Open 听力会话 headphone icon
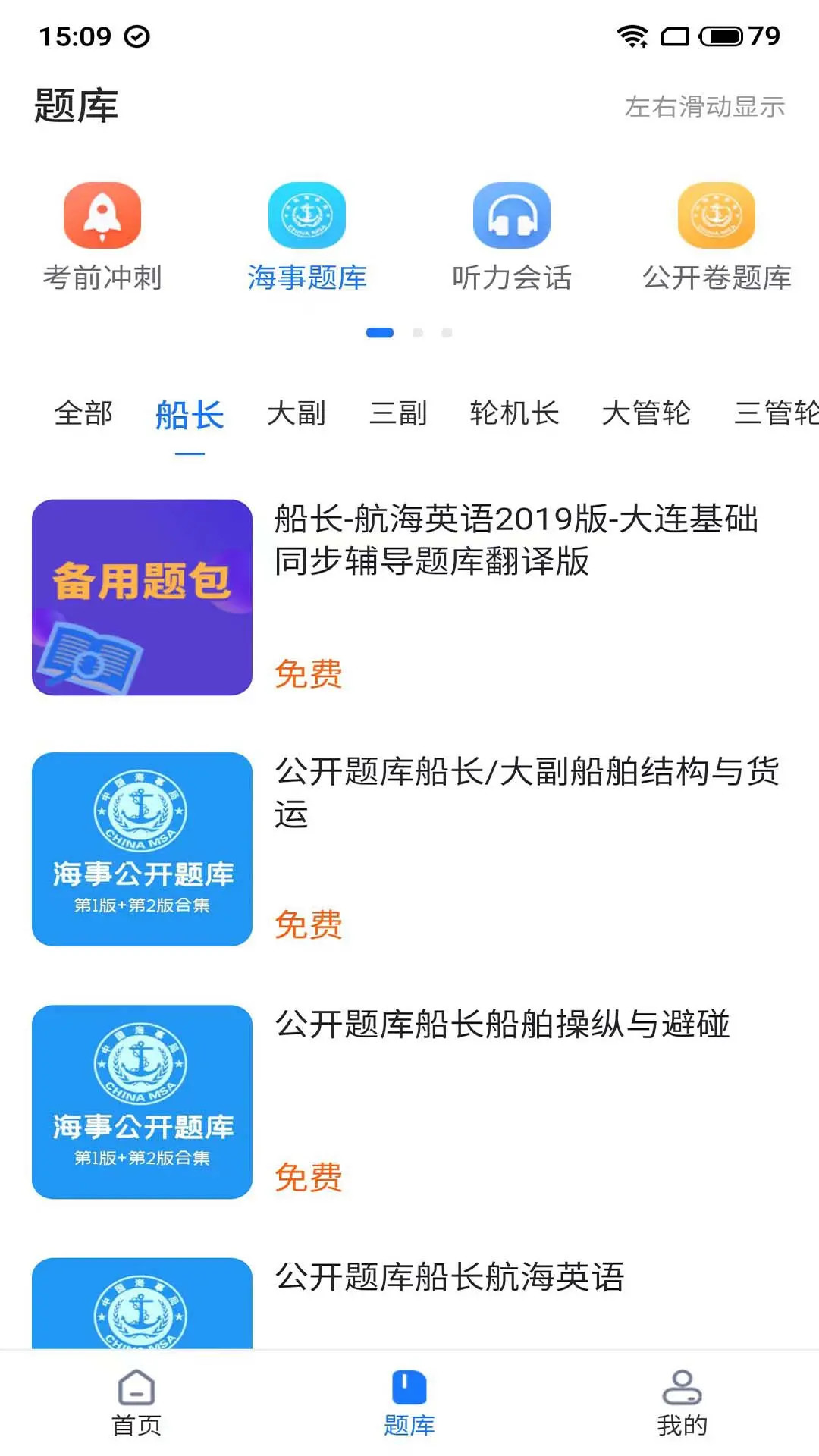This screenshot has height=1456, width=819. tap(513, 215)
